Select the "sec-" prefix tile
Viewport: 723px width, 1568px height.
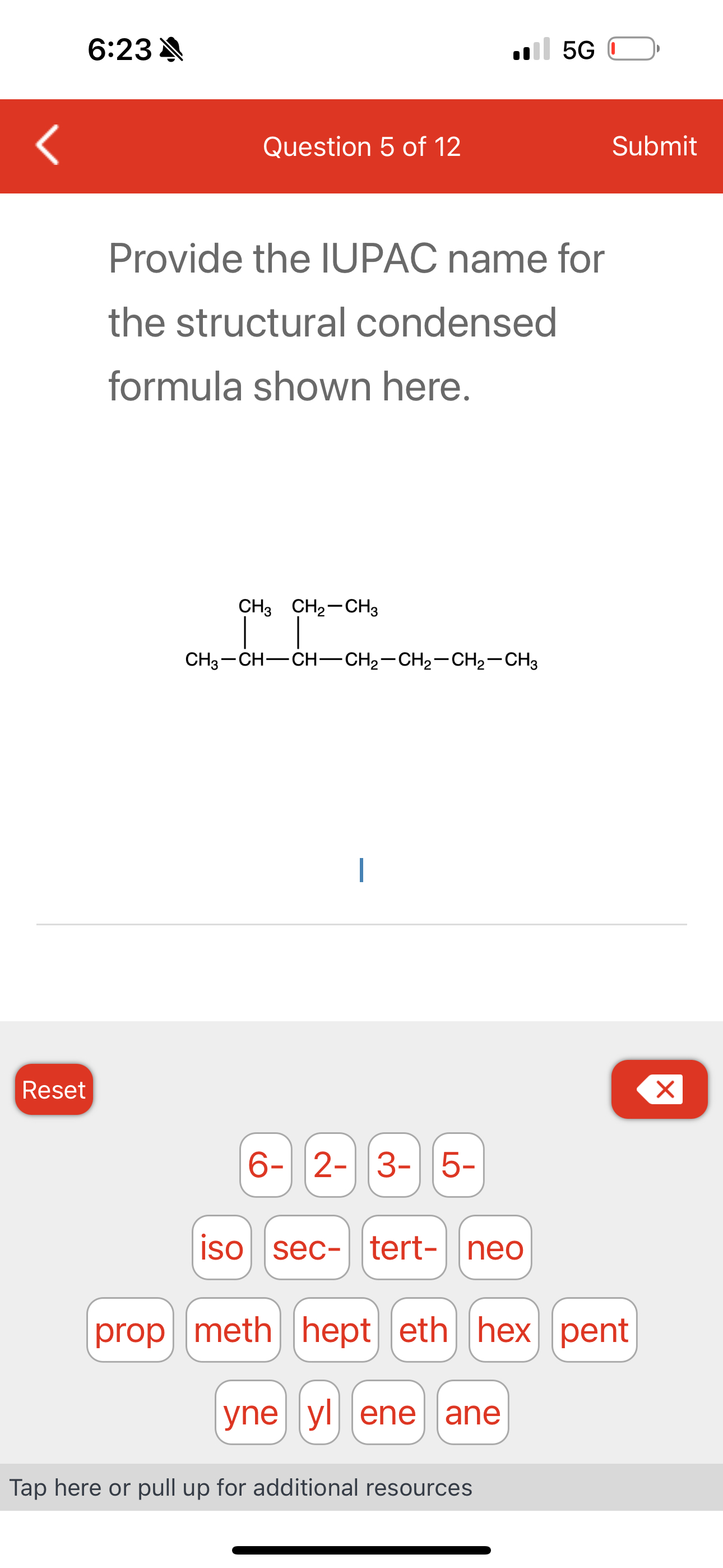[x=307, y=1248]
